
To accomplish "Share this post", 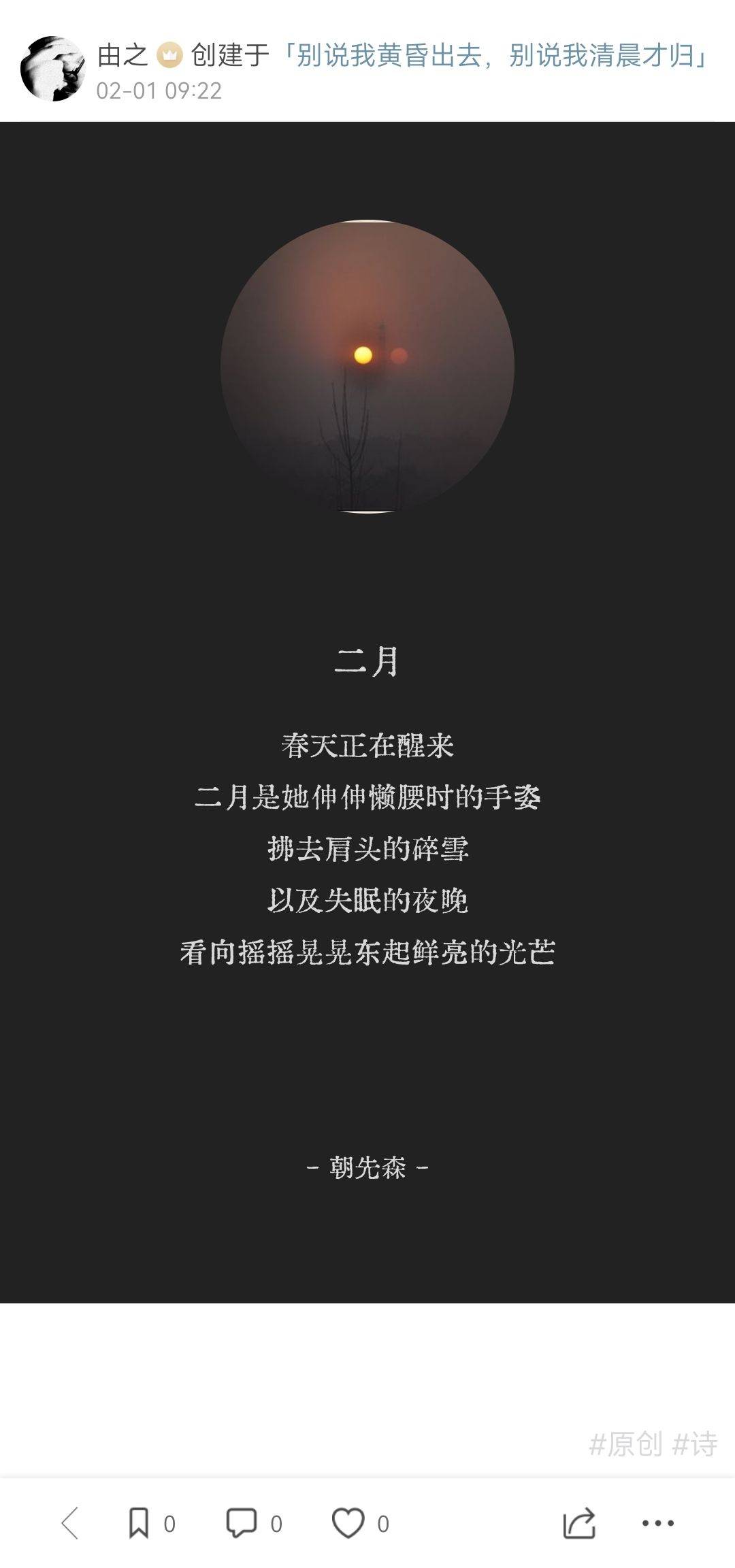I will coord(579,1523).
